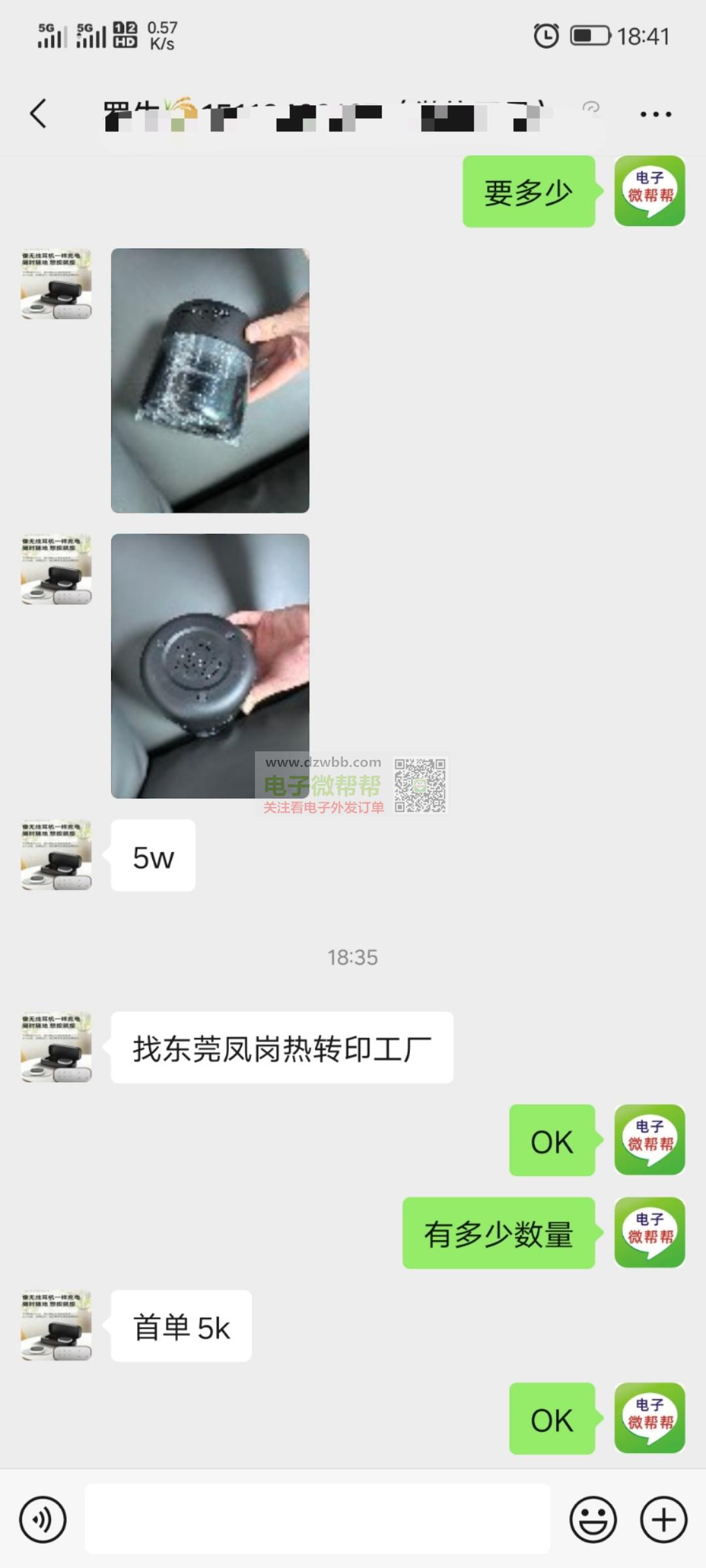The image size is (706, 1568).
Task: Go back to the chat list
Action: [39, 114]
